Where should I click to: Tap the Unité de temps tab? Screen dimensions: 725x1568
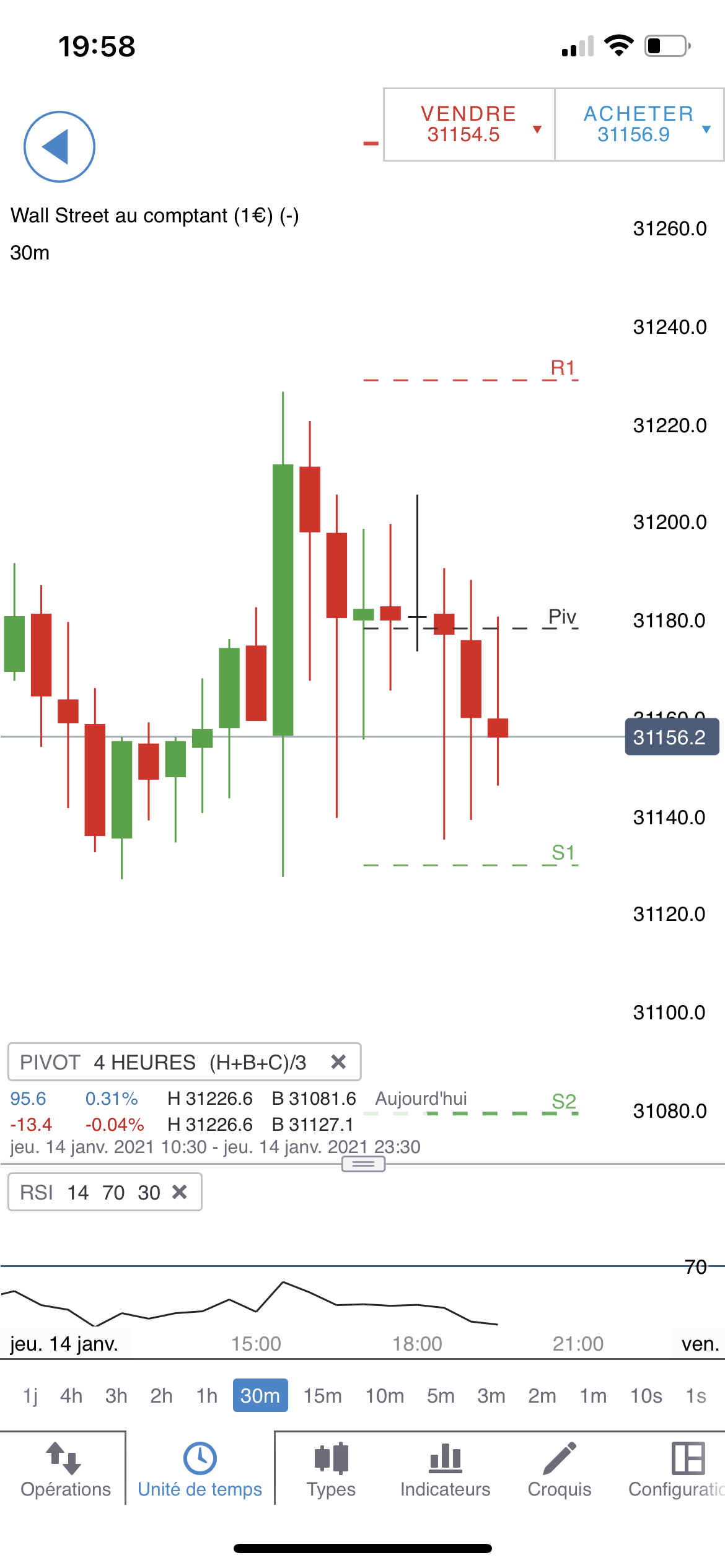(200, 1469)
